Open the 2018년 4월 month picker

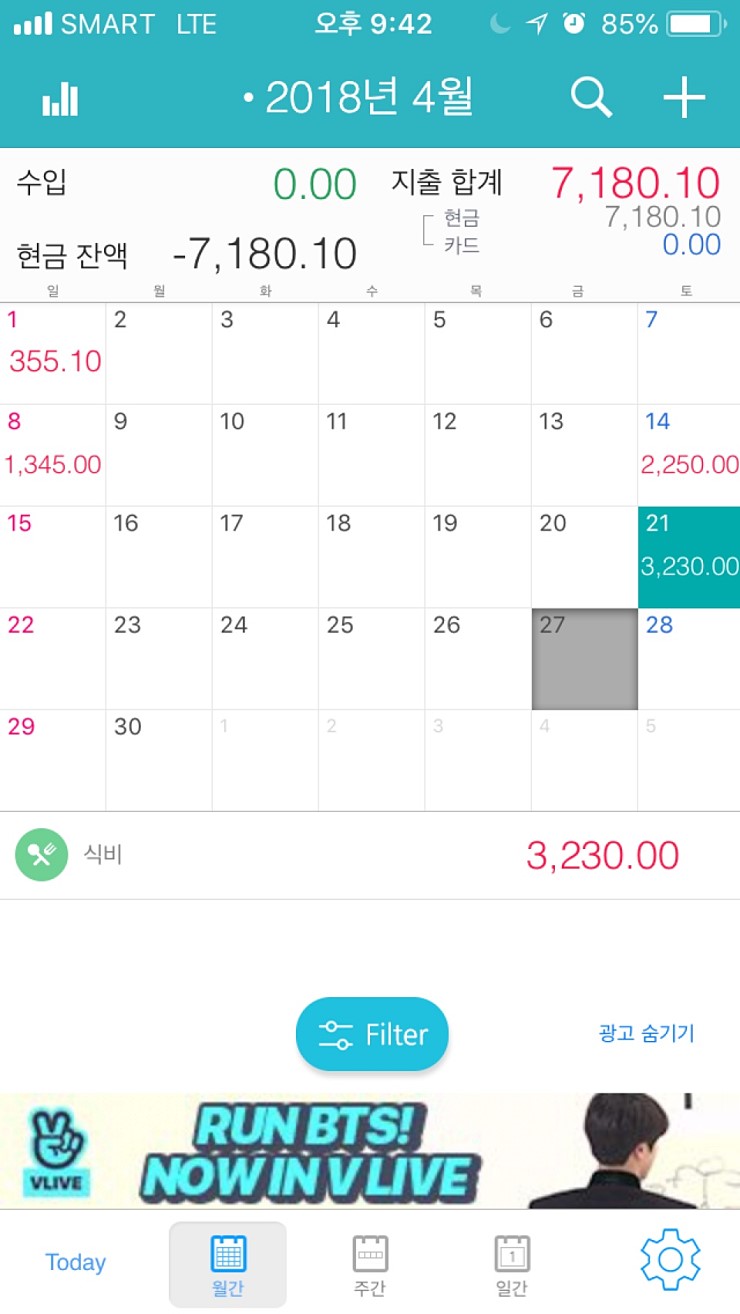point(358,98)
